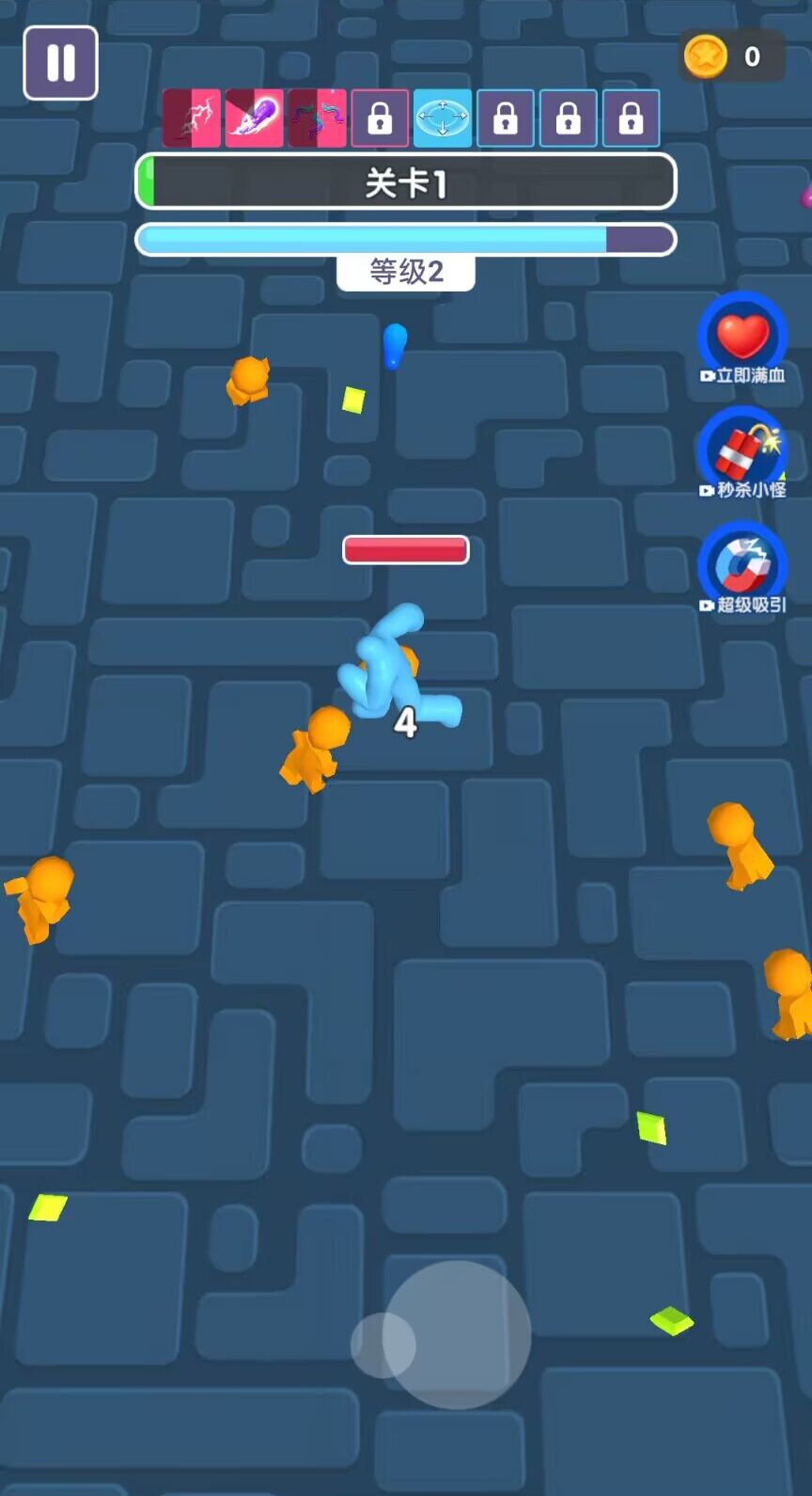This screenshot has width=812, height=1496.
Task: Tap 立即满血 to restore full health
Action: (742, 339)
